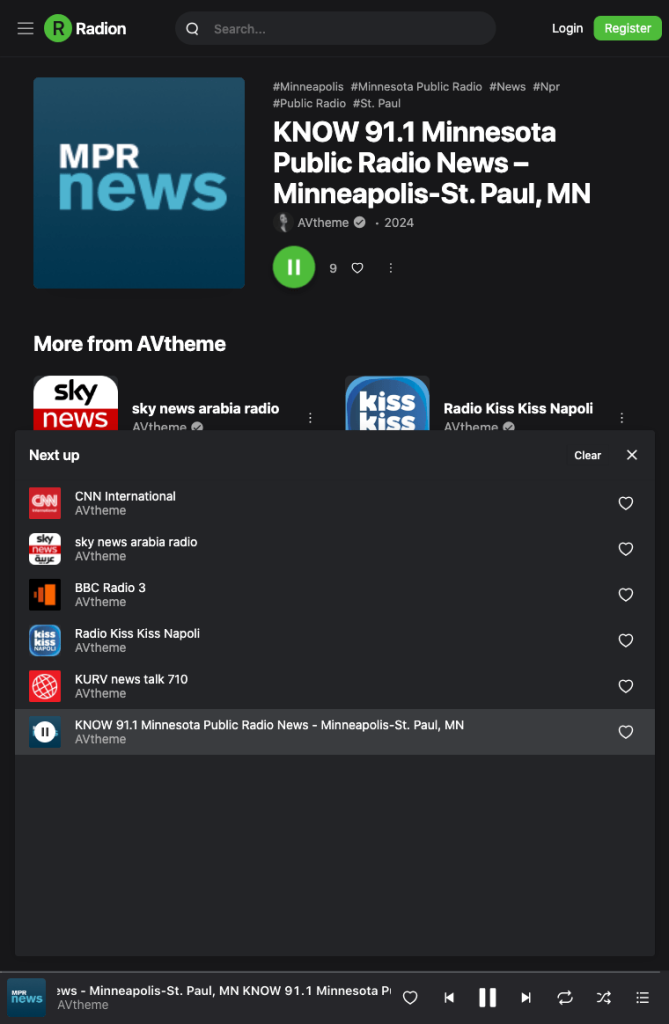Toggle repeat in the player bar
Viewport: 669px width, 1024px height.
[x=565, y=997]
